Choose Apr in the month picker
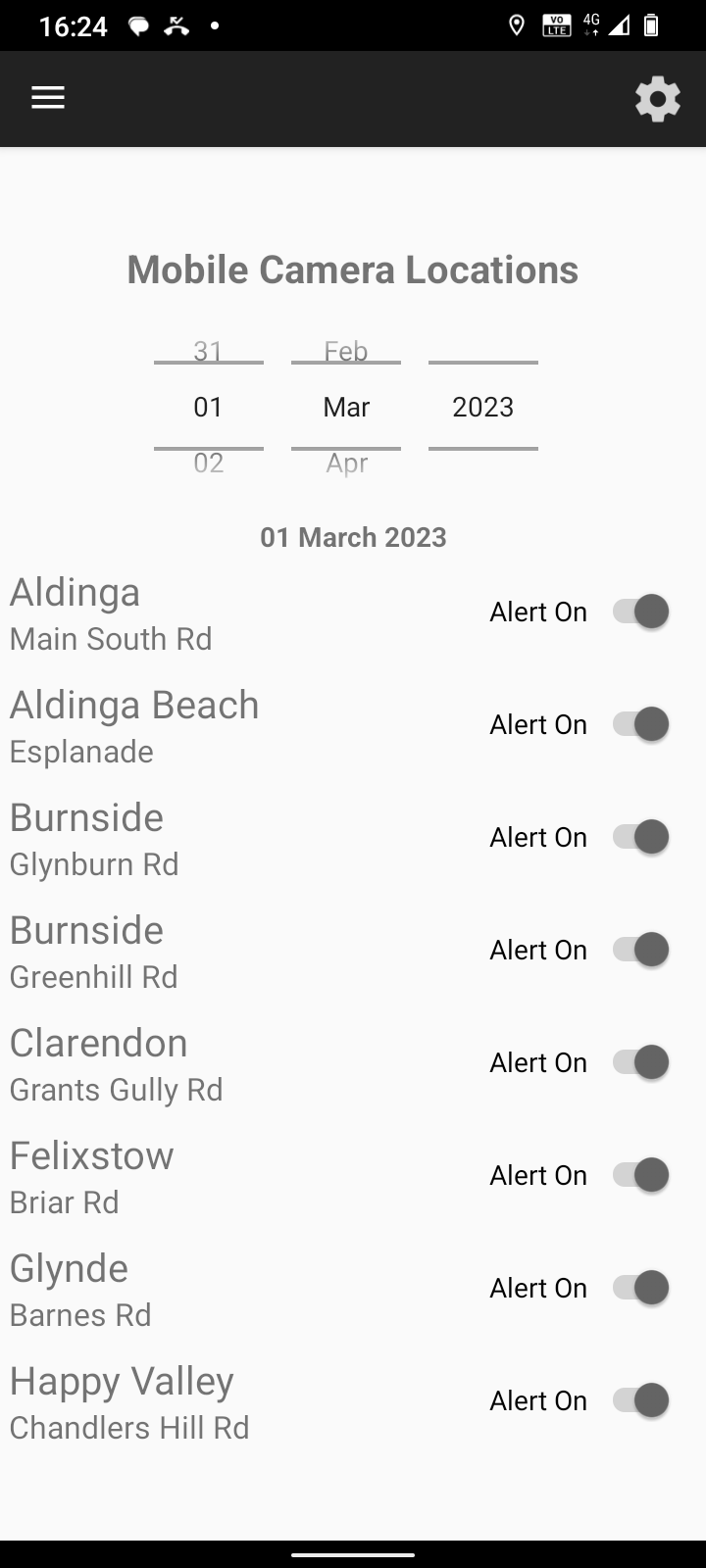 (346, 463)
